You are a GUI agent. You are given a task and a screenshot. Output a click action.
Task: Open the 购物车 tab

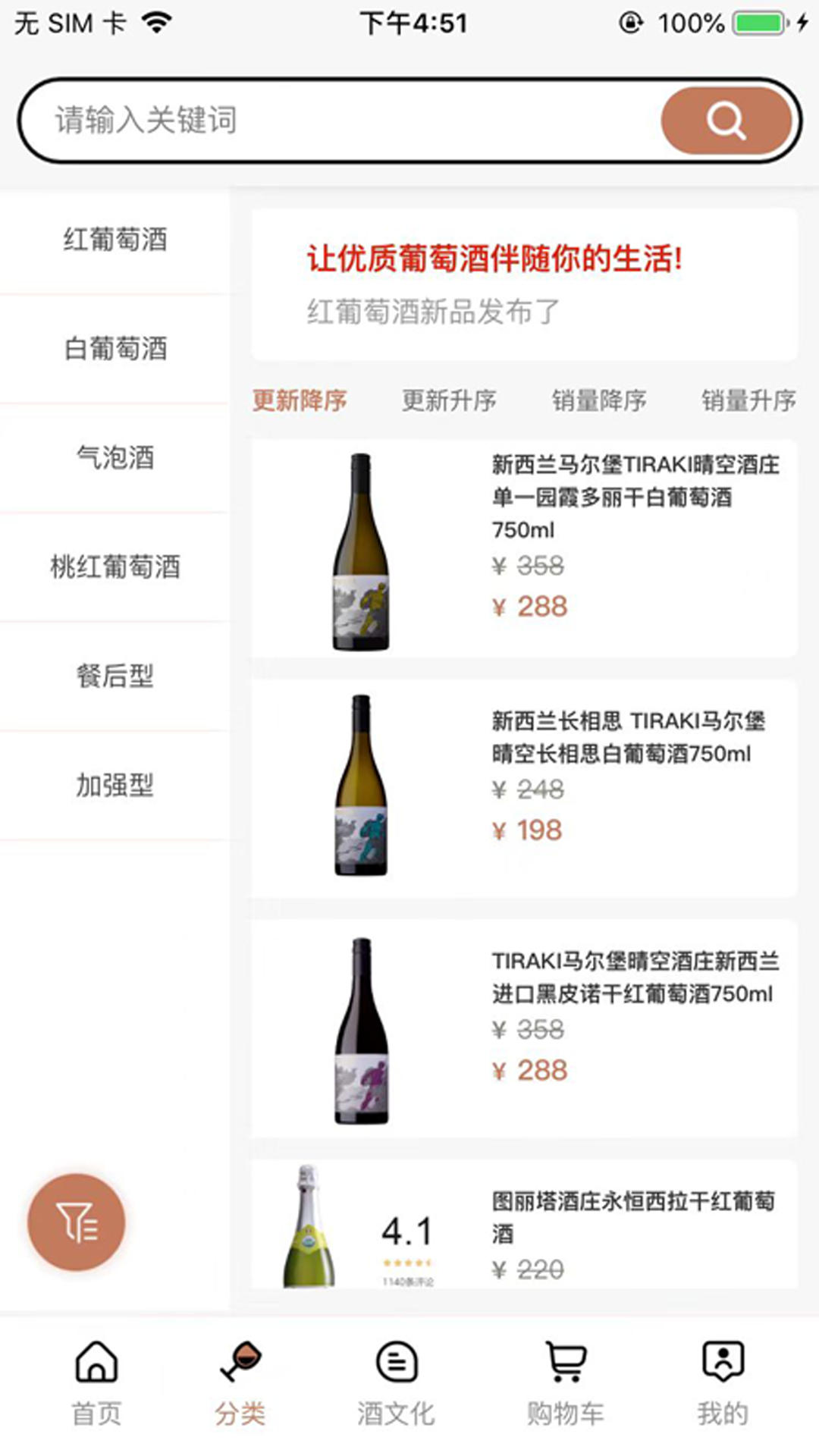pos(566,1382)
